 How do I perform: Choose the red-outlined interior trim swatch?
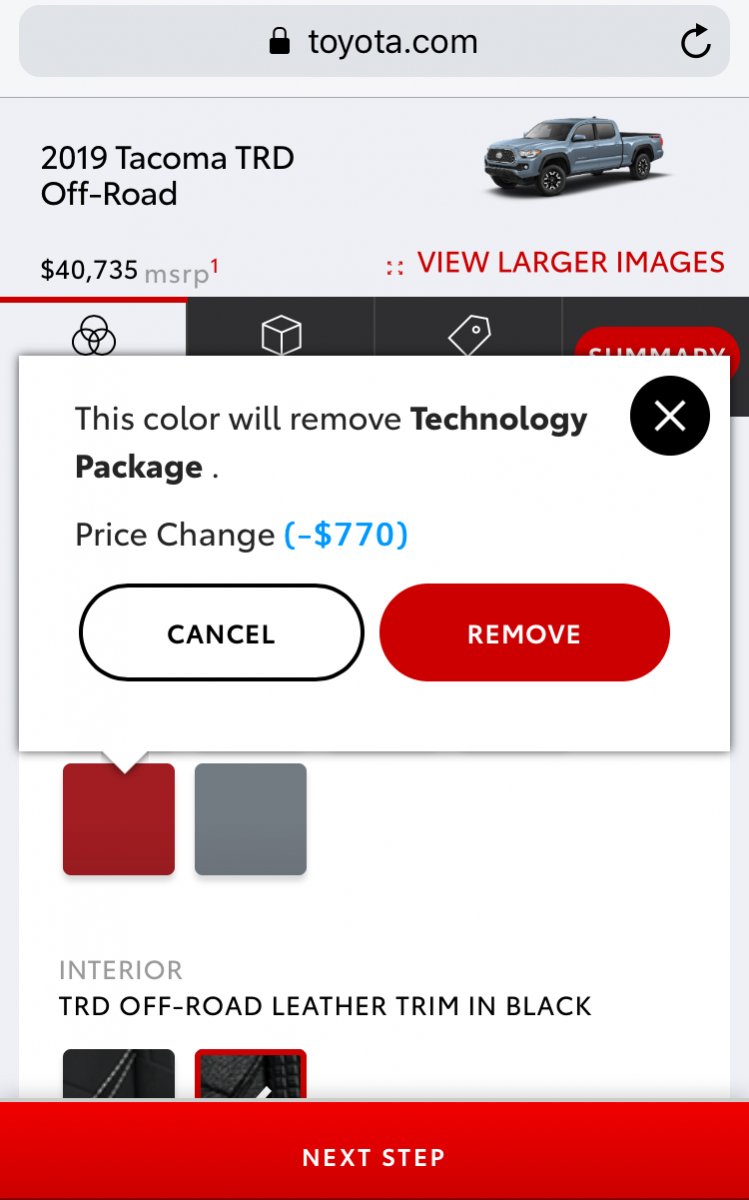[250, 1075]
